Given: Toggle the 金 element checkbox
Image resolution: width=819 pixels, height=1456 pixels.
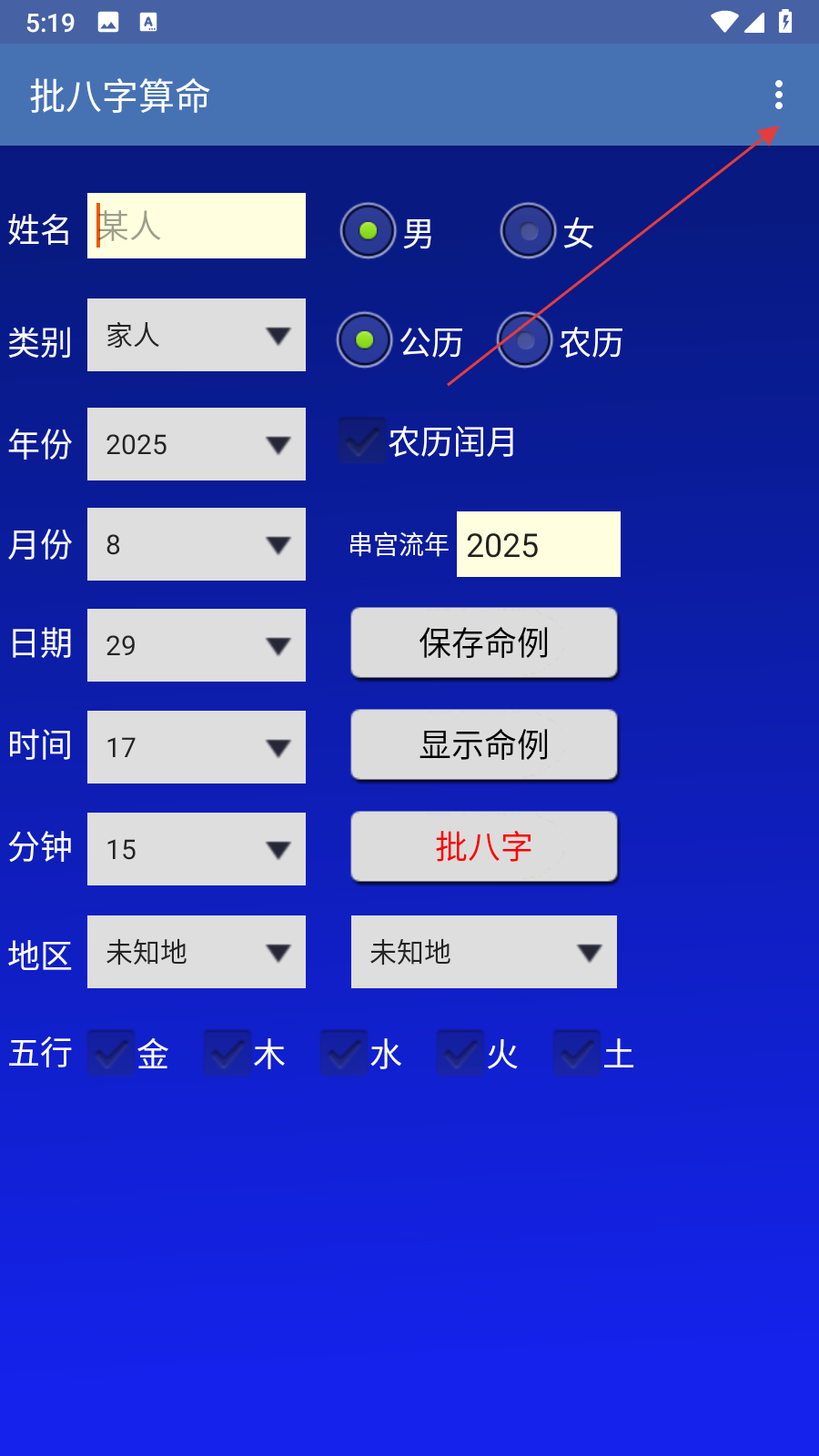Looking at the screenshot, I should pyautogui.click(x=111, y=1054).
